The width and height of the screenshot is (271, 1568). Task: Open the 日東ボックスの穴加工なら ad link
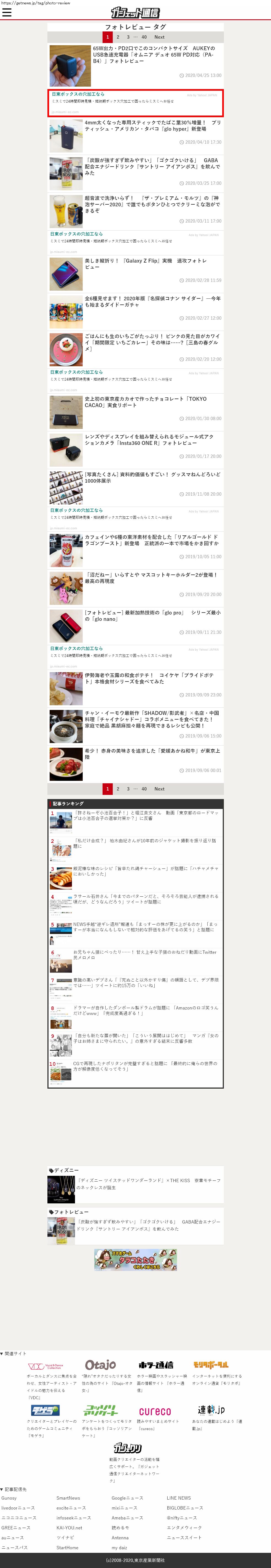[78, 94]
